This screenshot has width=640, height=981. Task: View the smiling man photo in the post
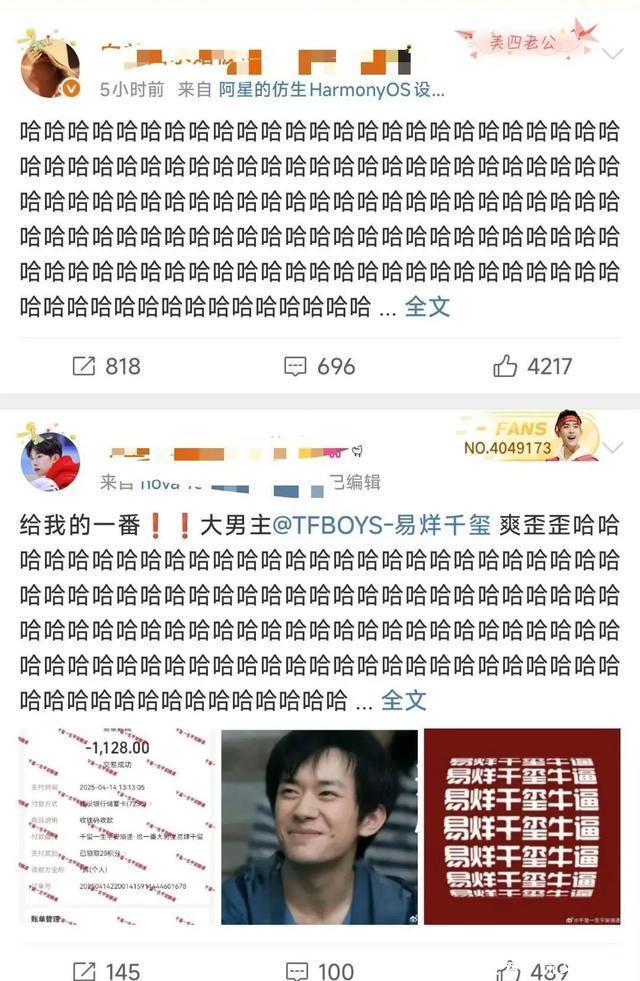(319, 826)
